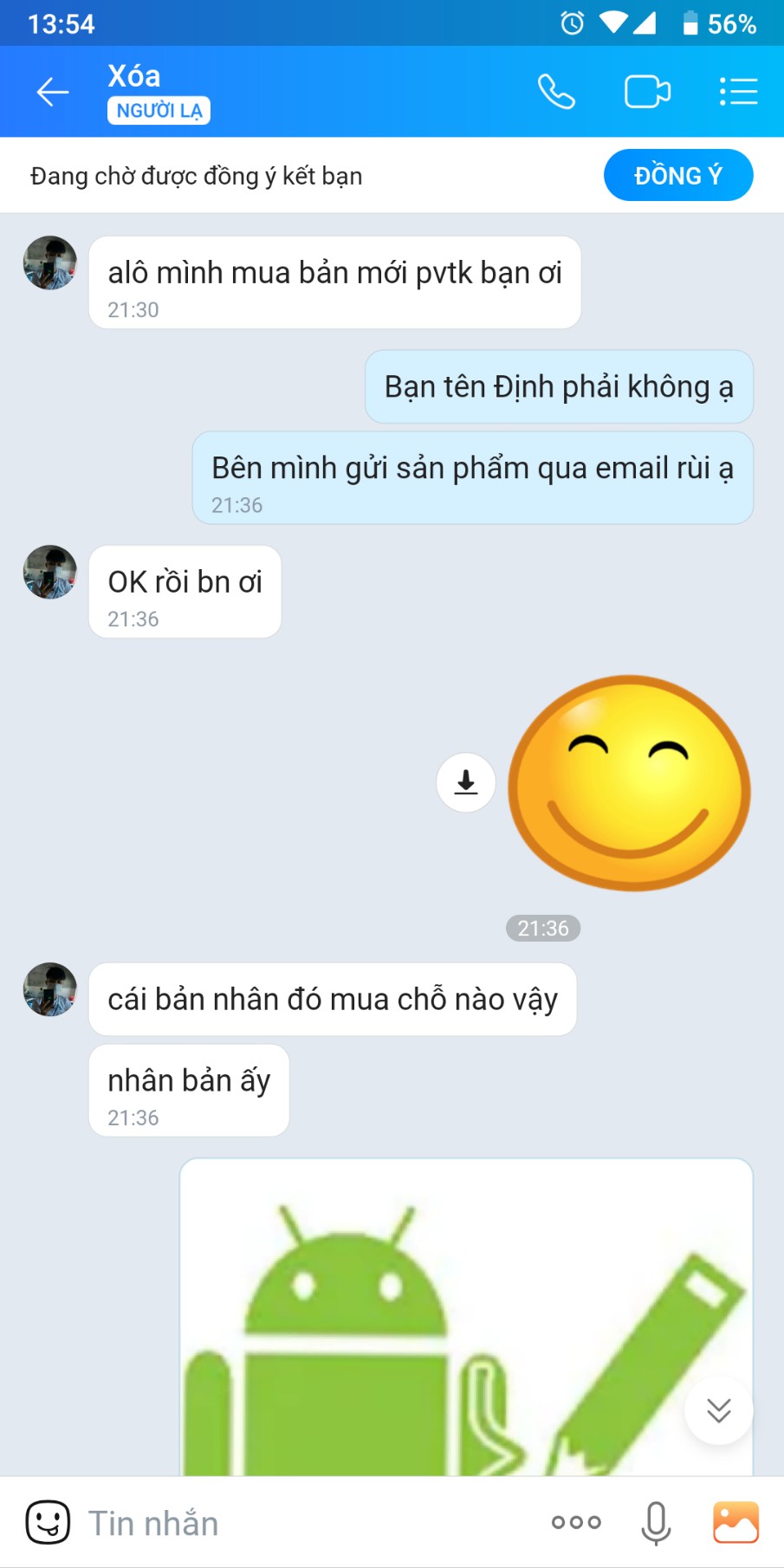Open contact profile by tapping name Xóa
Image resolution: width=784 pixels, height=1568 pixels.
coord(133,76)
